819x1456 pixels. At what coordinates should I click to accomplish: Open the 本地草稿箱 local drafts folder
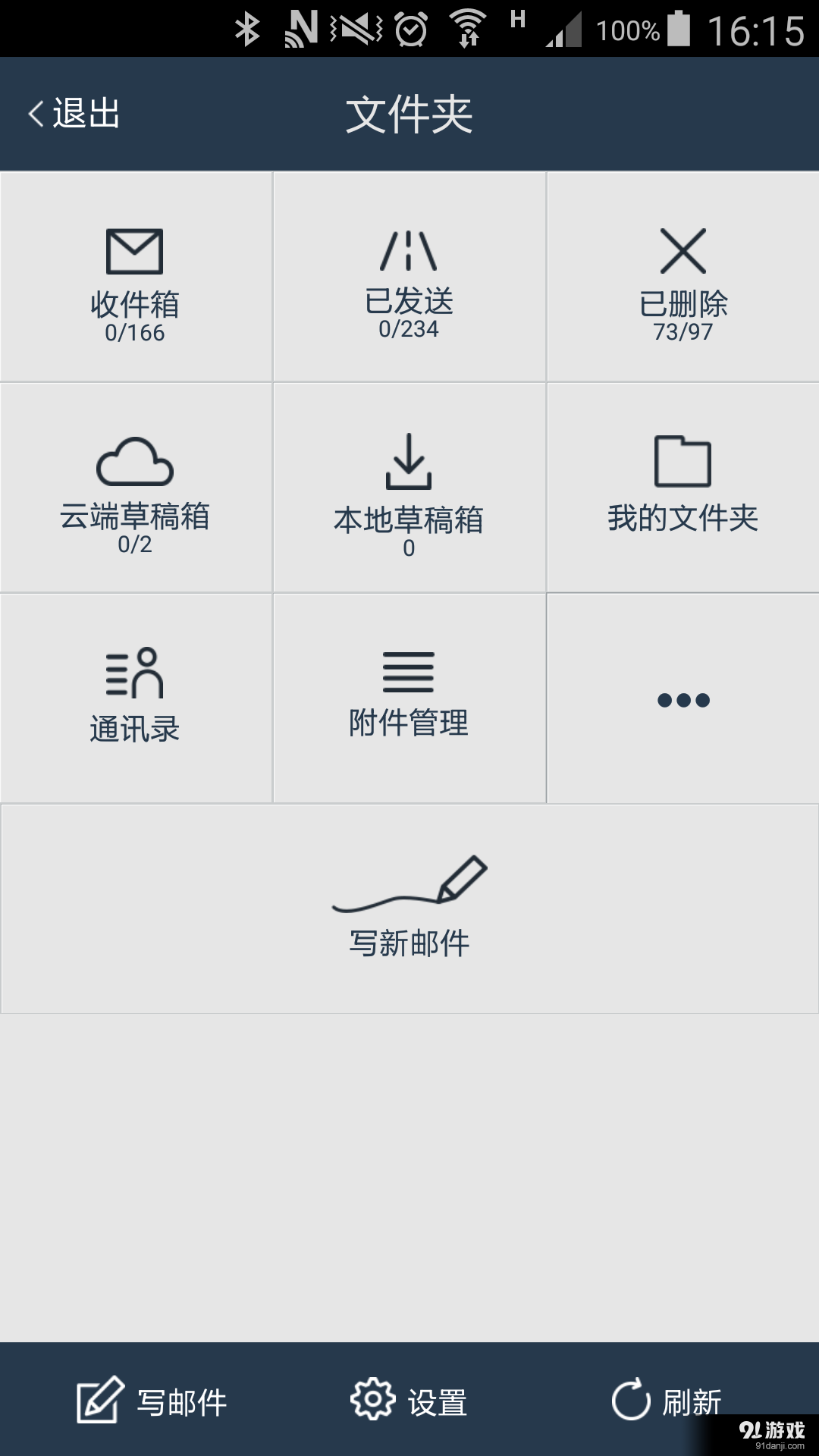click(x=408, y=485)
